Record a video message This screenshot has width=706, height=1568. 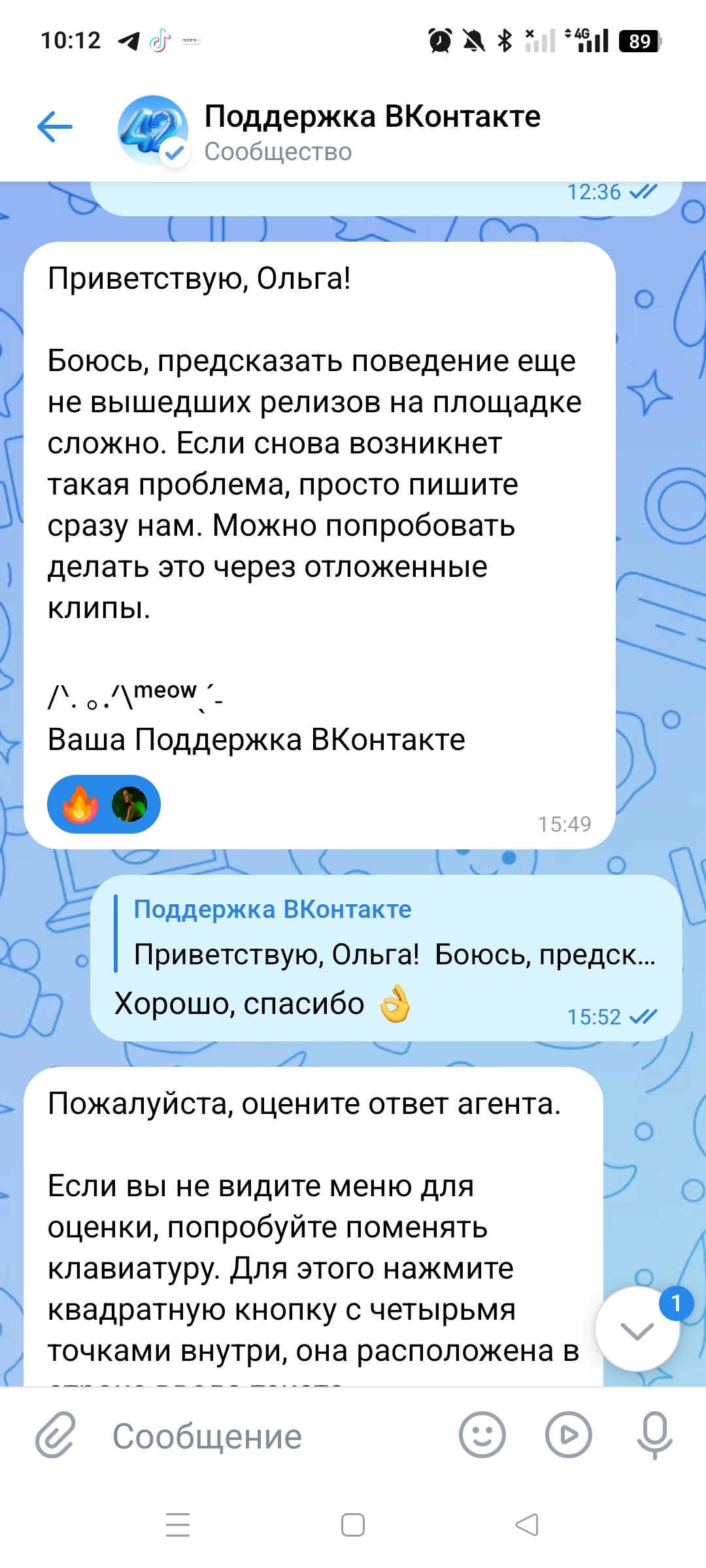(x=568, y=1435)
